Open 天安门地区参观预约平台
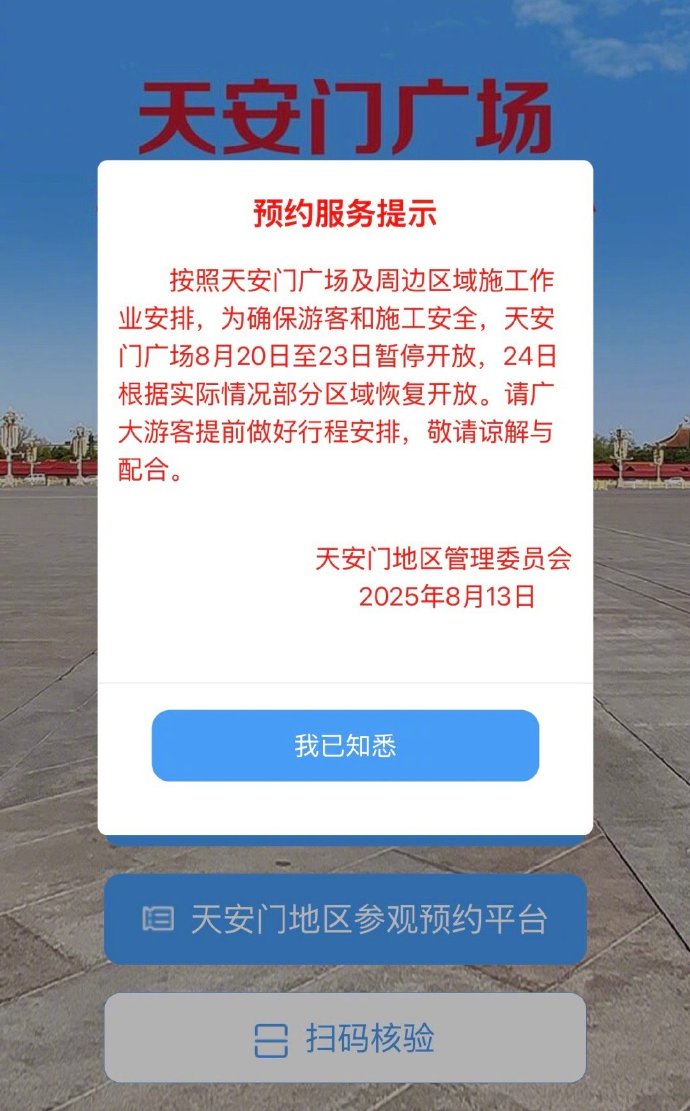This screenshot has width=690, height=1111. (x=345, y=919)
